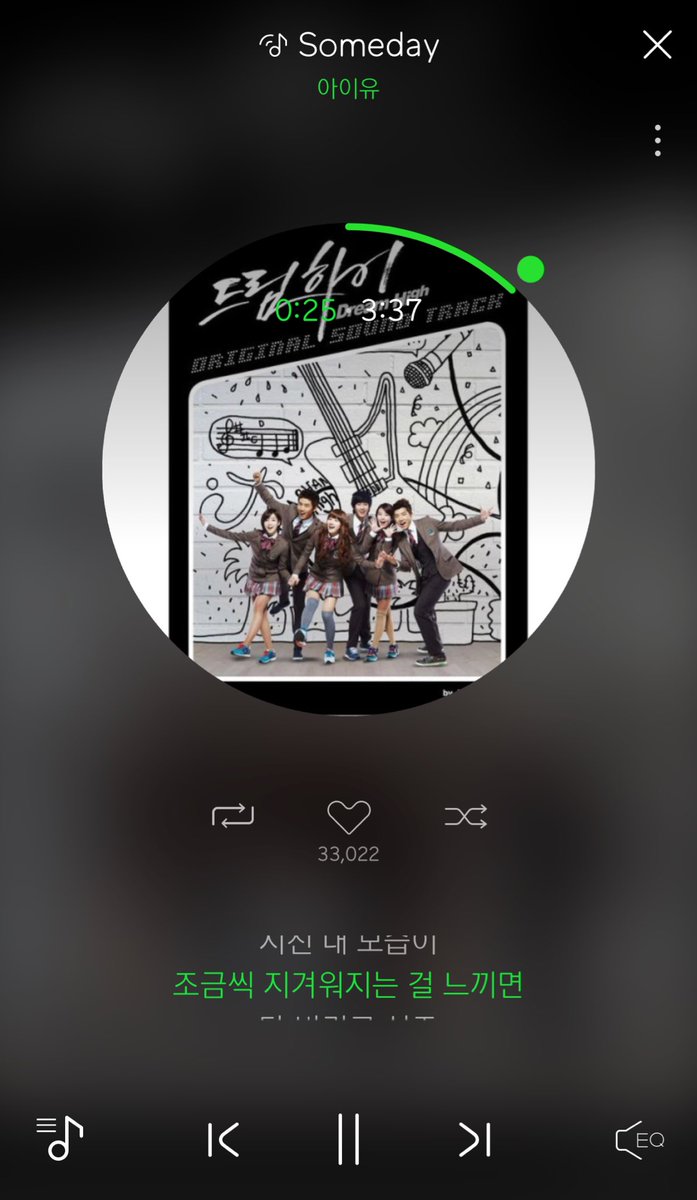Open artist page for 아이유
Viewport: 697px width, 1200px height.
[348, 88]
